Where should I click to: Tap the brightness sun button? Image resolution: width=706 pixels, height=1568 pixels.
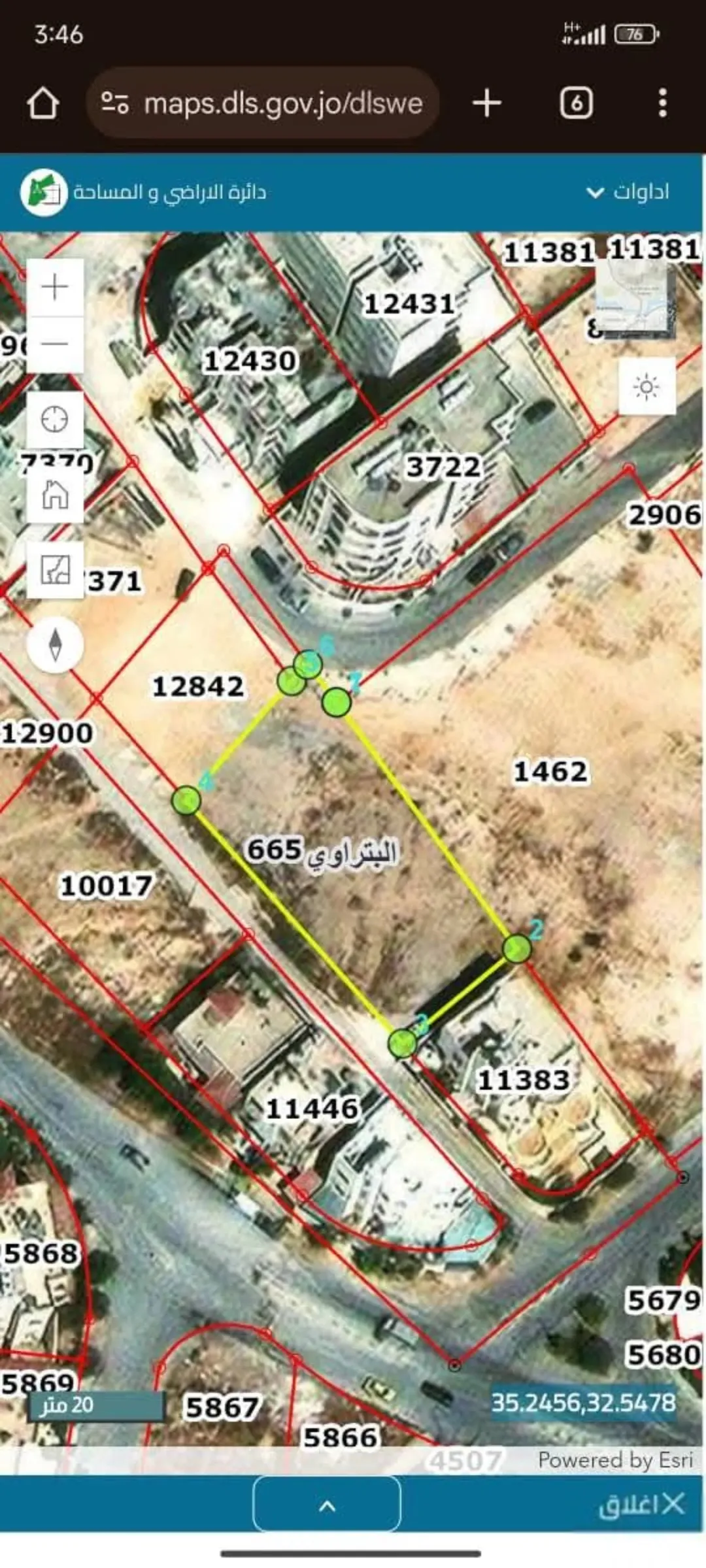point(647,386)
